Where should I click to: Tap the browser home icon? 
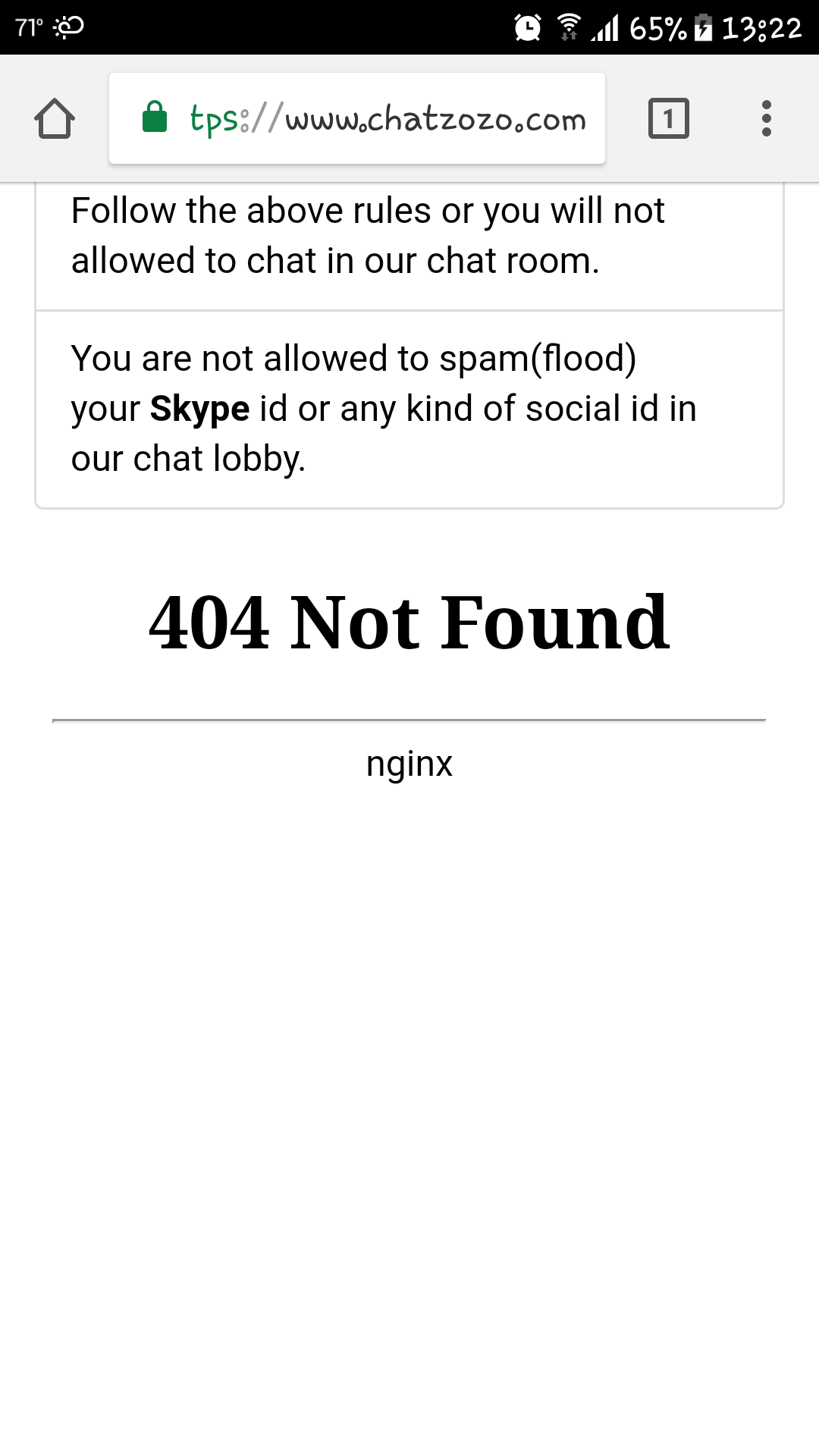pos(55,119)
